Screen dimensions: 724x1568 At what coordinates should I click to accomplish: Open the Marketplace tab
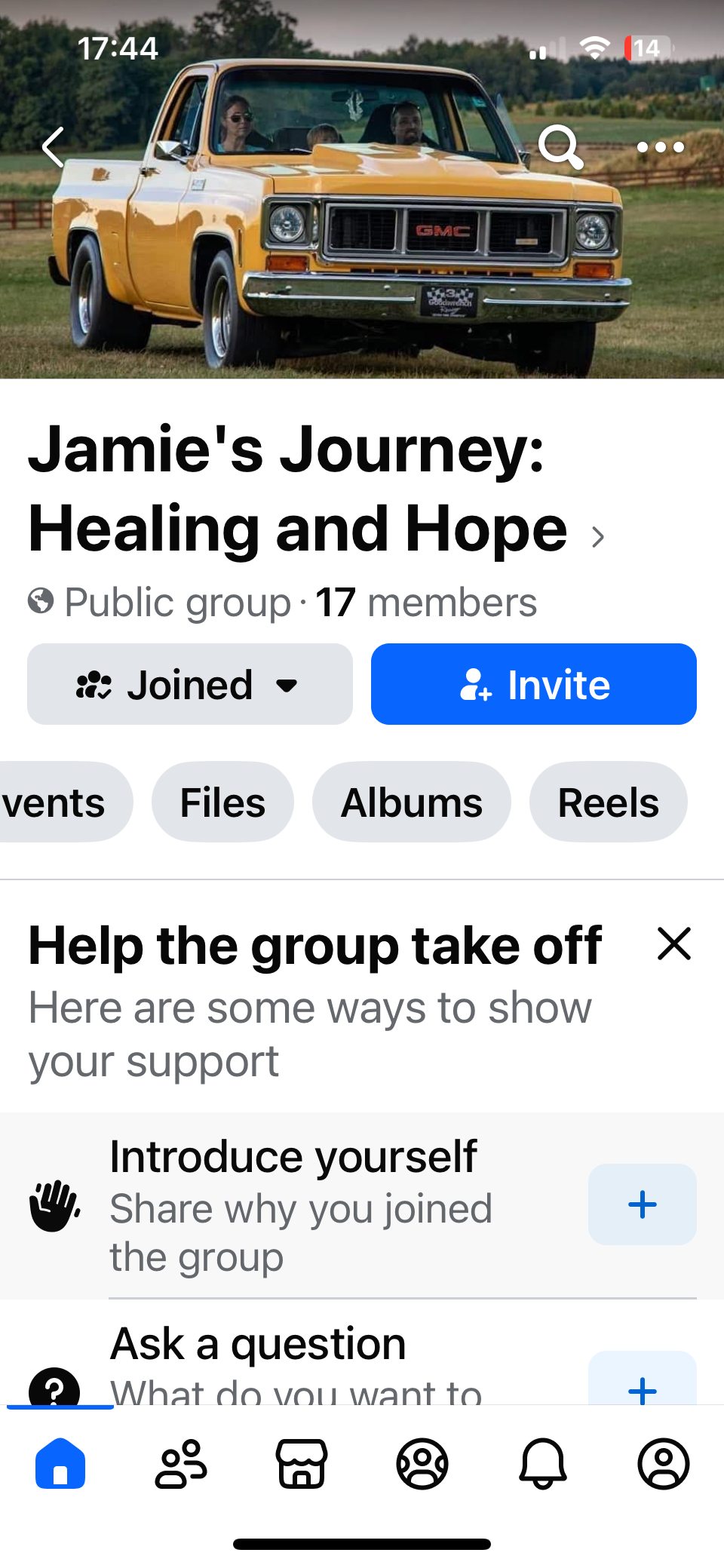[x=302, y=1464]
